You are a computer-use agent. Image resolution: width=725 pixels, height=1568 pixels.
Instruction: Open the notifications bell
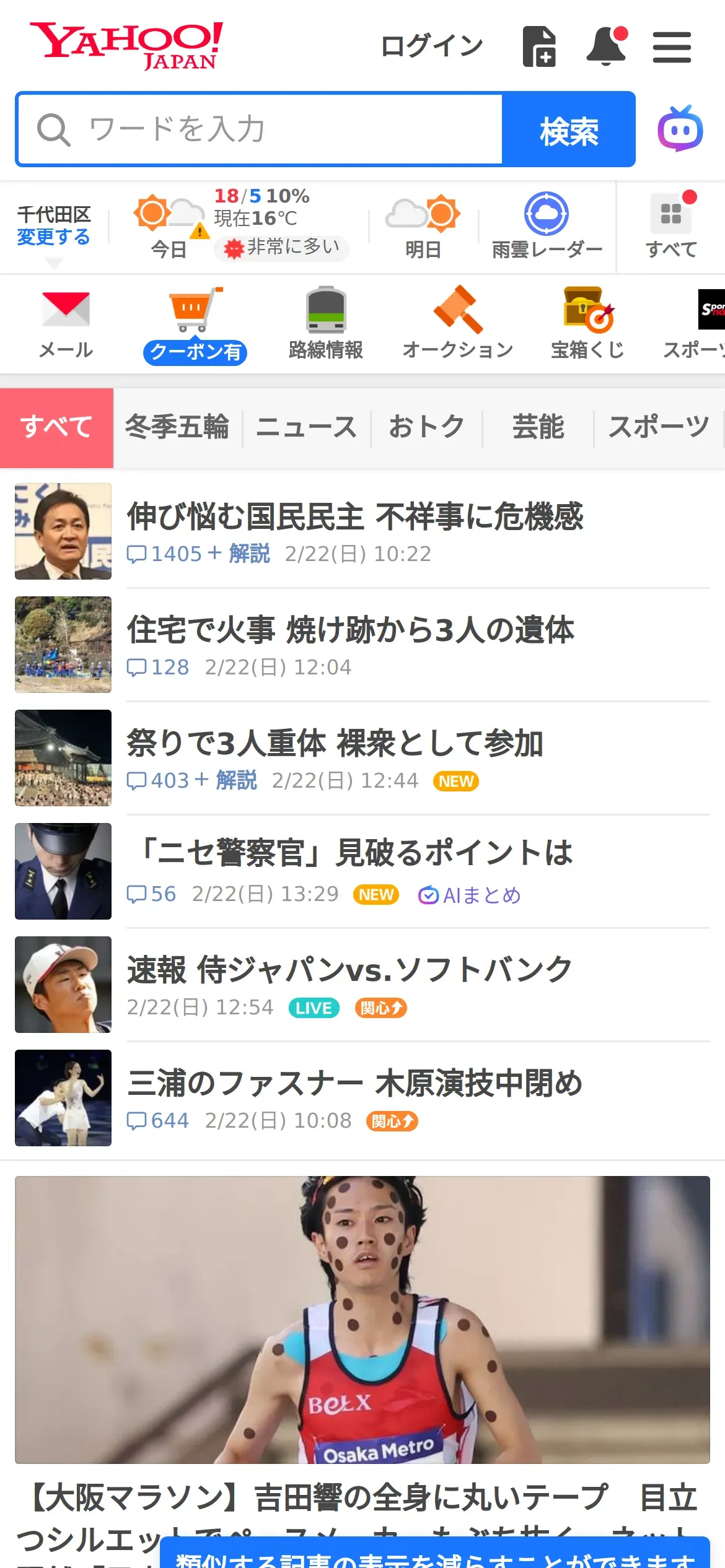[x=606, y=46]
